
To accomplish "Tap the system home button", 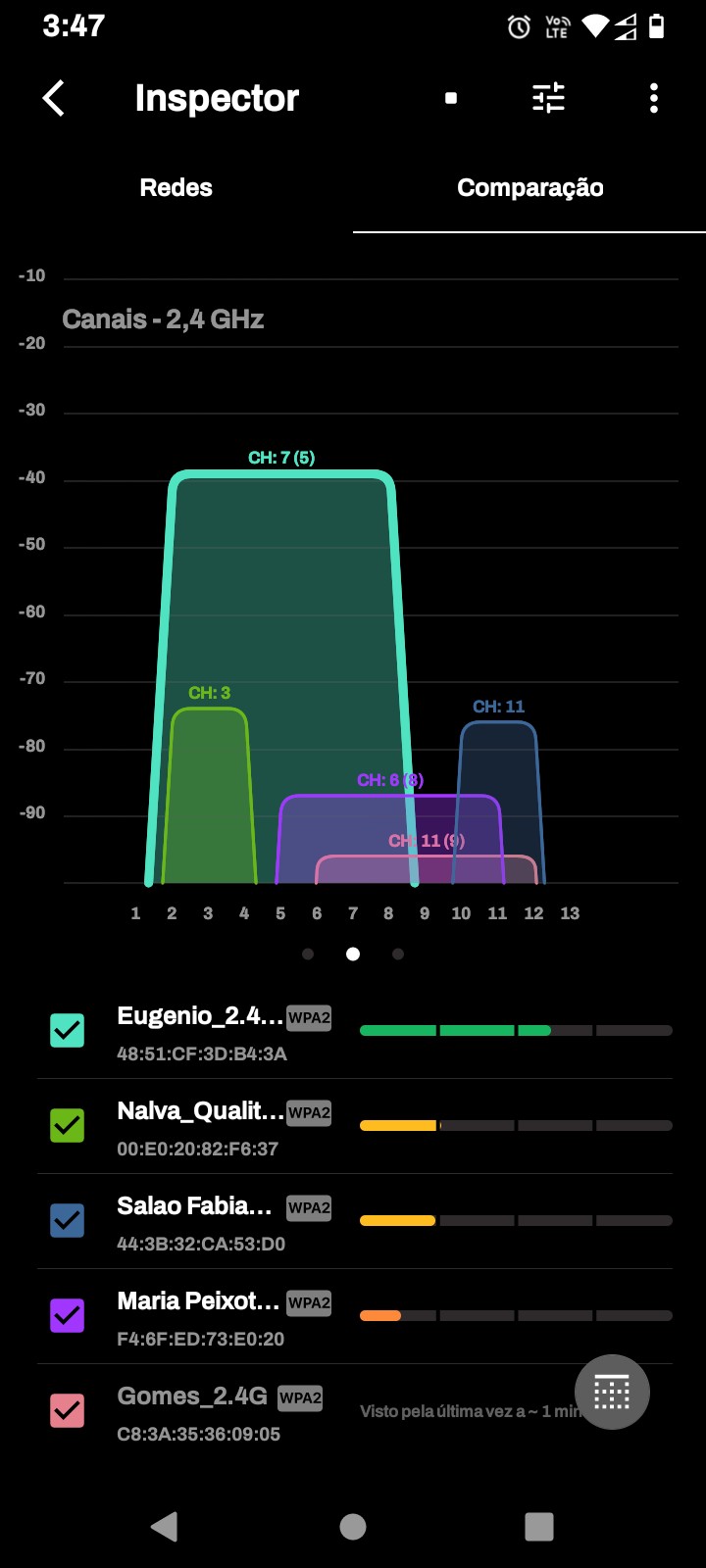I will (353, 1526).
